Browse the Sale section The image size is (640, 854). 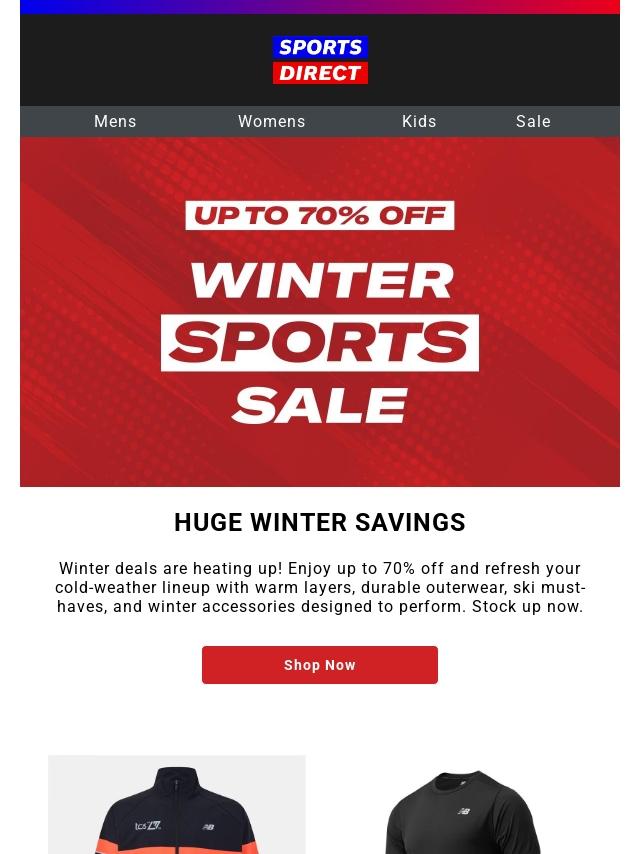[x=533, y=122]
